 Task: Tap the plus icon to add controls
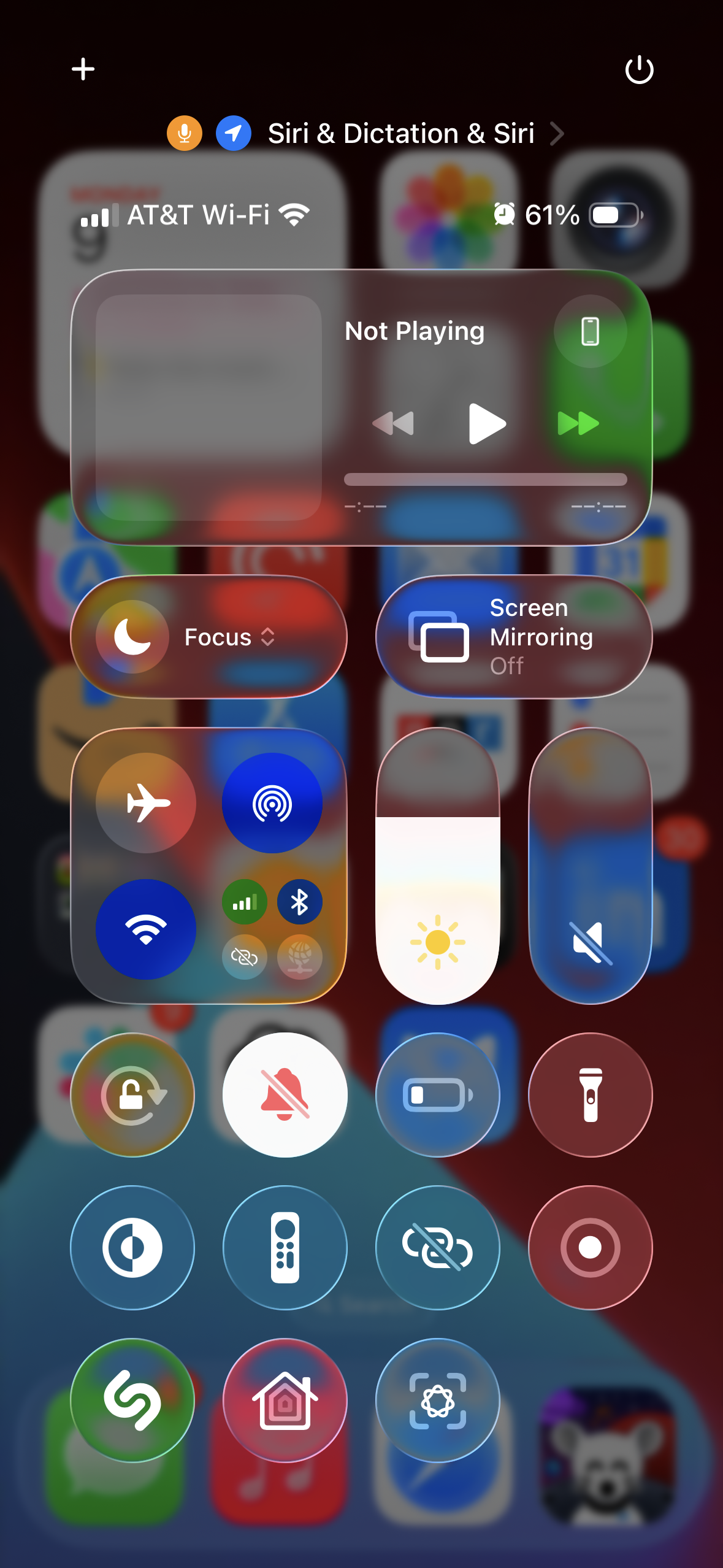pyautogui.click(x=83, y=69)
